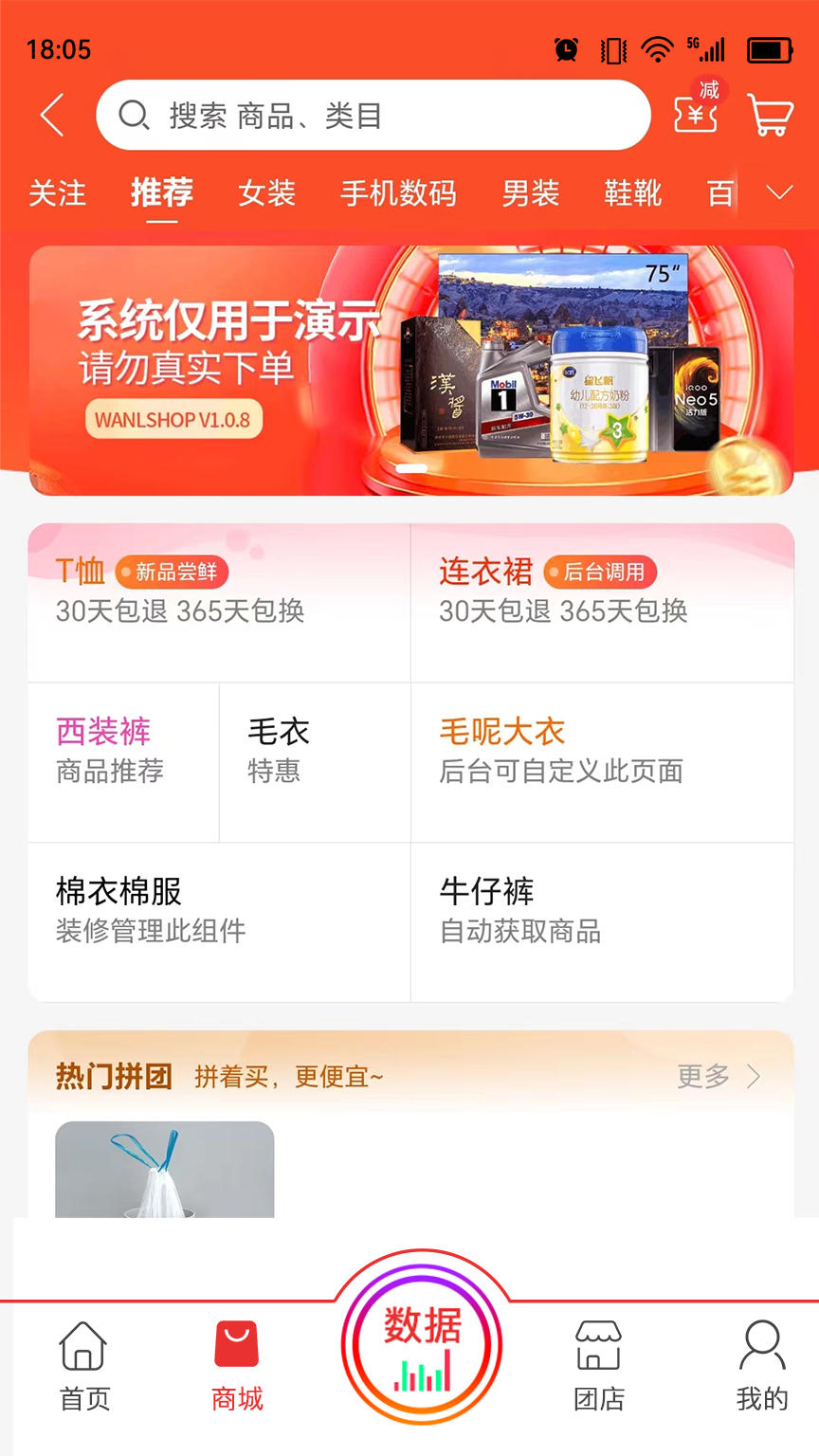Open the shopping cart
This screenshot has width=819, height=1456.
pyautogui.click(x=770, y=116)
